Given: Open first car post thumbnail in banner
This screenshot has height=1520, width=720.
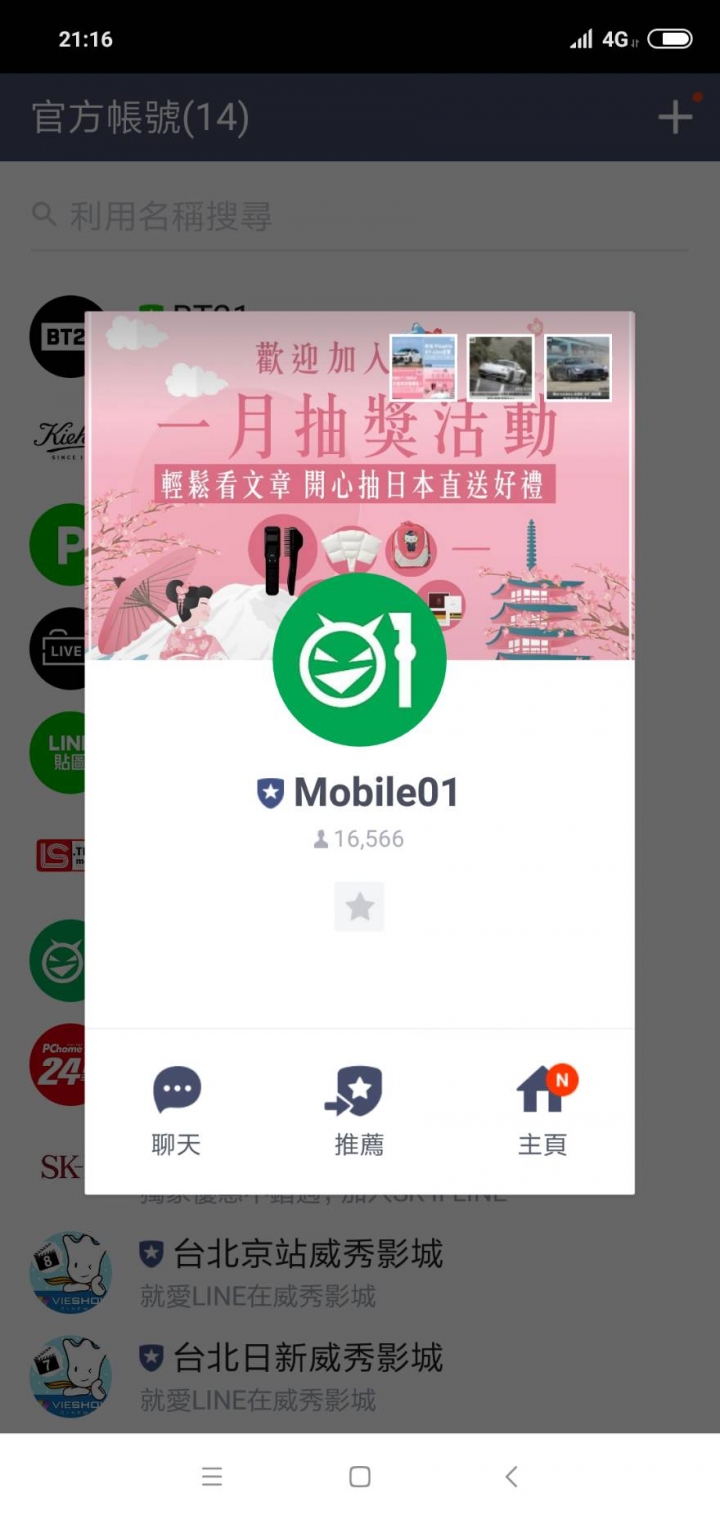Looking at the screenshot, I should pos(423,367).
